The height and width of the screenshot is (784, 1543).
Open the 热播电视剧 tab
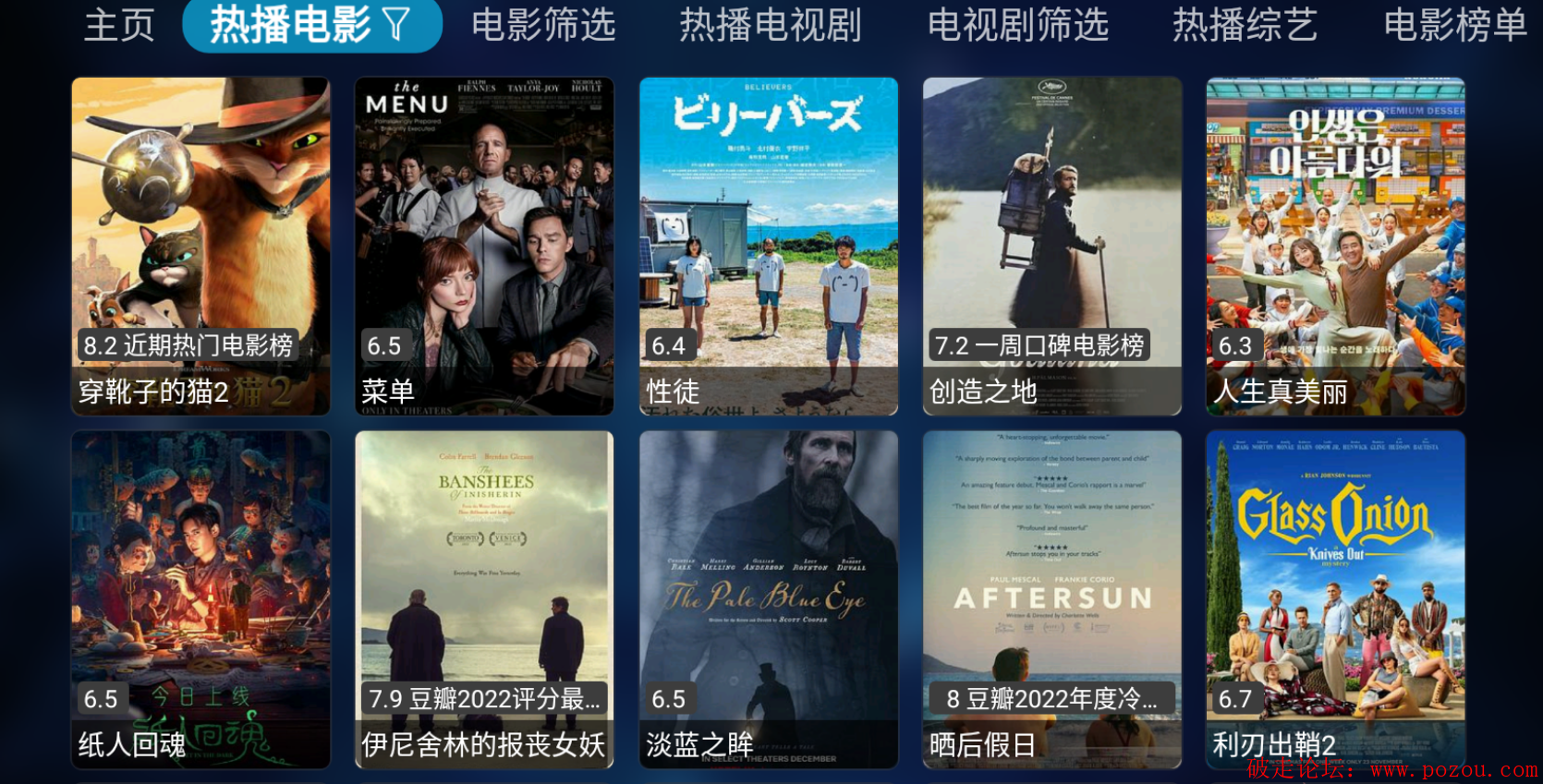(x=771, y=25)
